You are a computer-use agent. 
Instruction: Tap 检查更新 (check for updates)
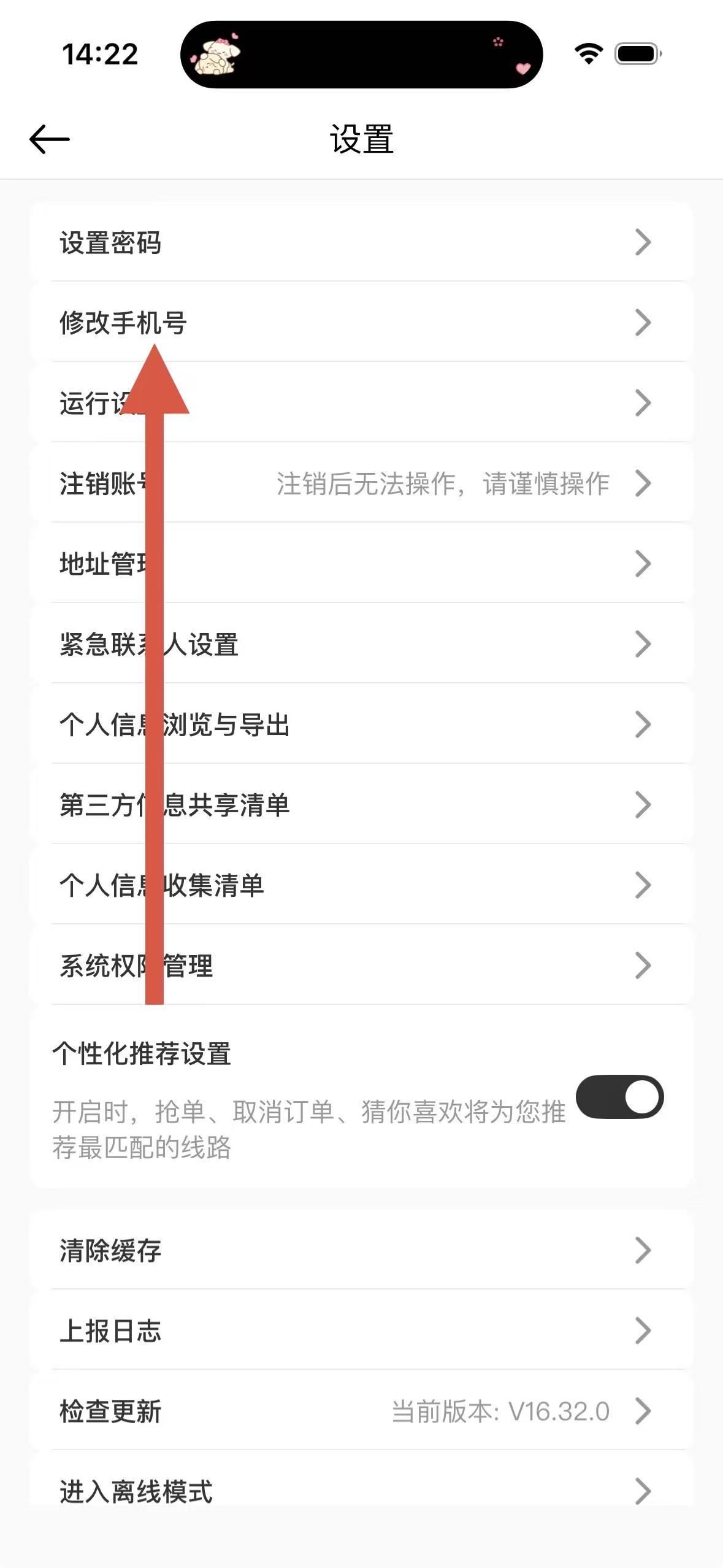361,1411
